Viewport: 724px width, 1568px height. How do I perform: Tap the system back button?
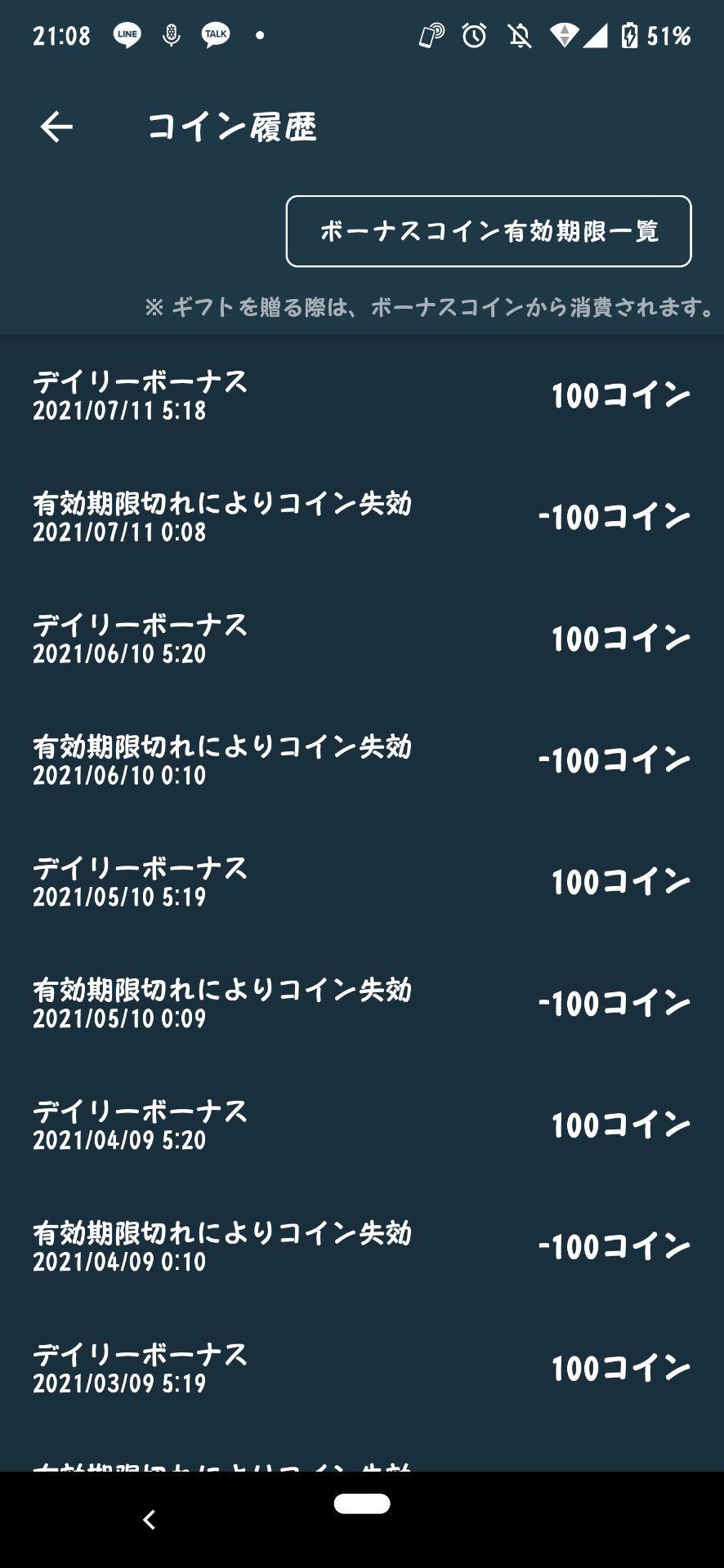click(x=149, y=1520)
